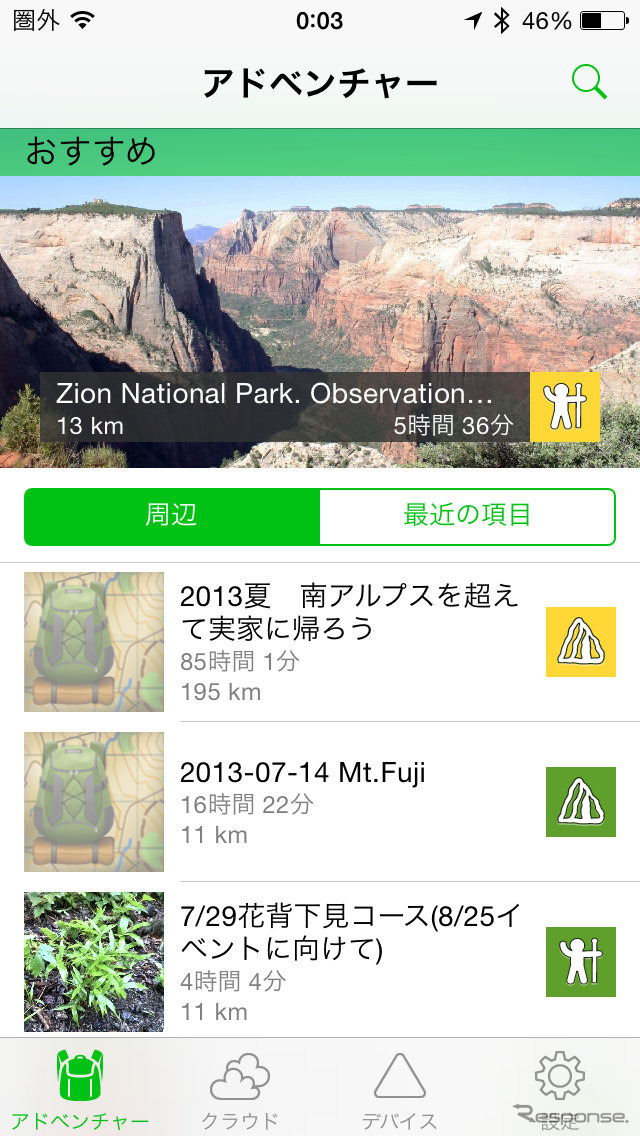The width and height of the screenshot is (640, 1136).
Task: Open the search magnifier icon
Action: point(589,82)
